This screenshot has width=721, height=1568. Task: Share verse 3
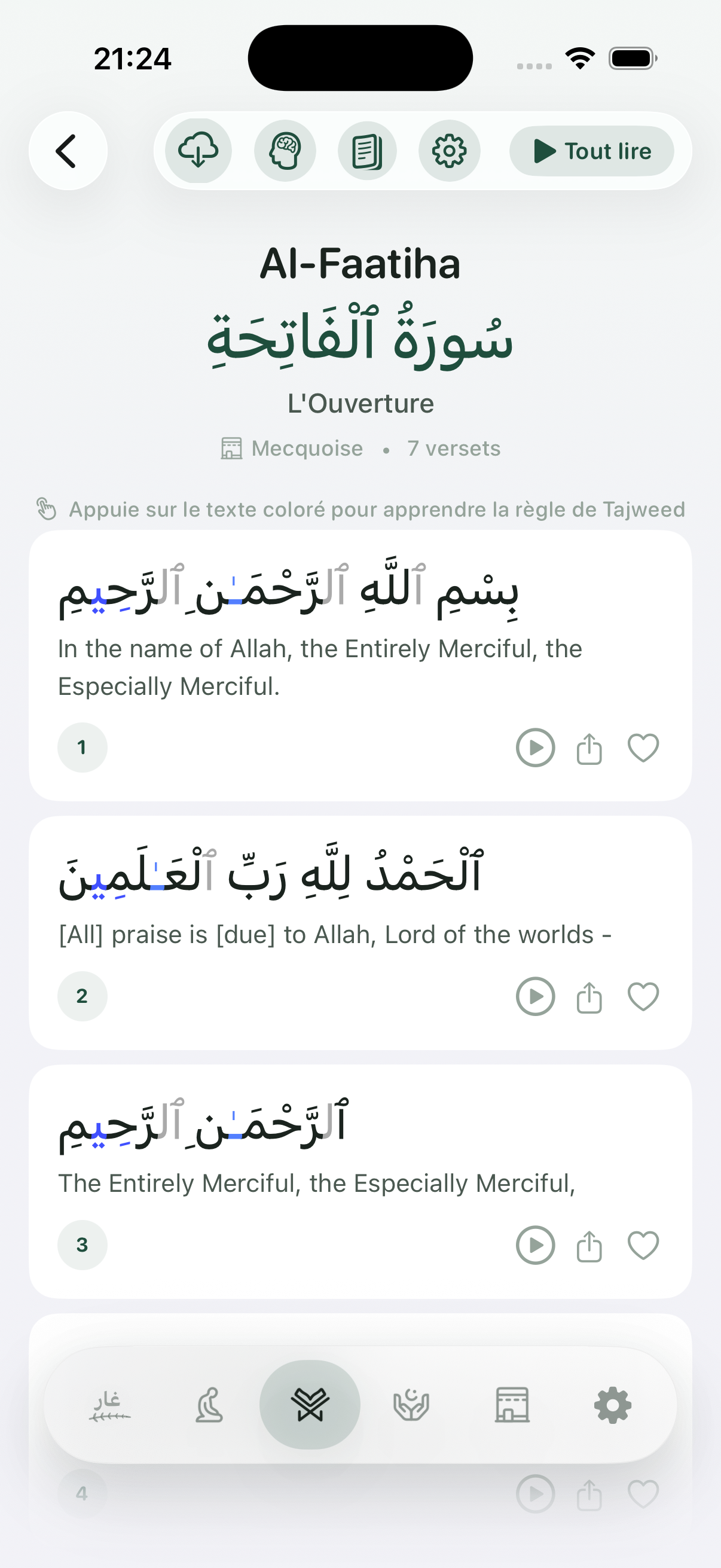click(x=589, y=1245)
